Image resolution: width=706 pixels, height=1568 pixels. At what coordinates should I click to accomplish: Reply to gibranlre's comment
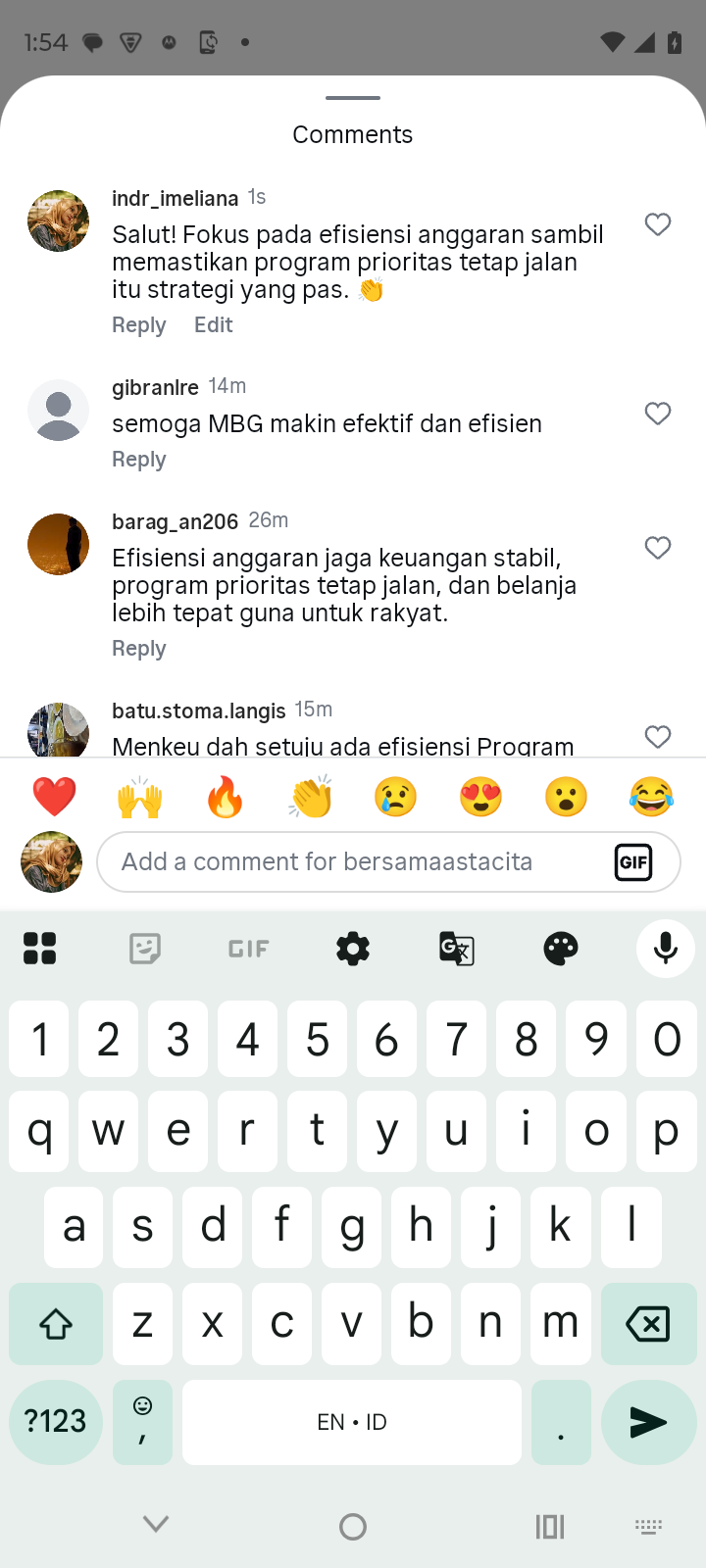138,460
